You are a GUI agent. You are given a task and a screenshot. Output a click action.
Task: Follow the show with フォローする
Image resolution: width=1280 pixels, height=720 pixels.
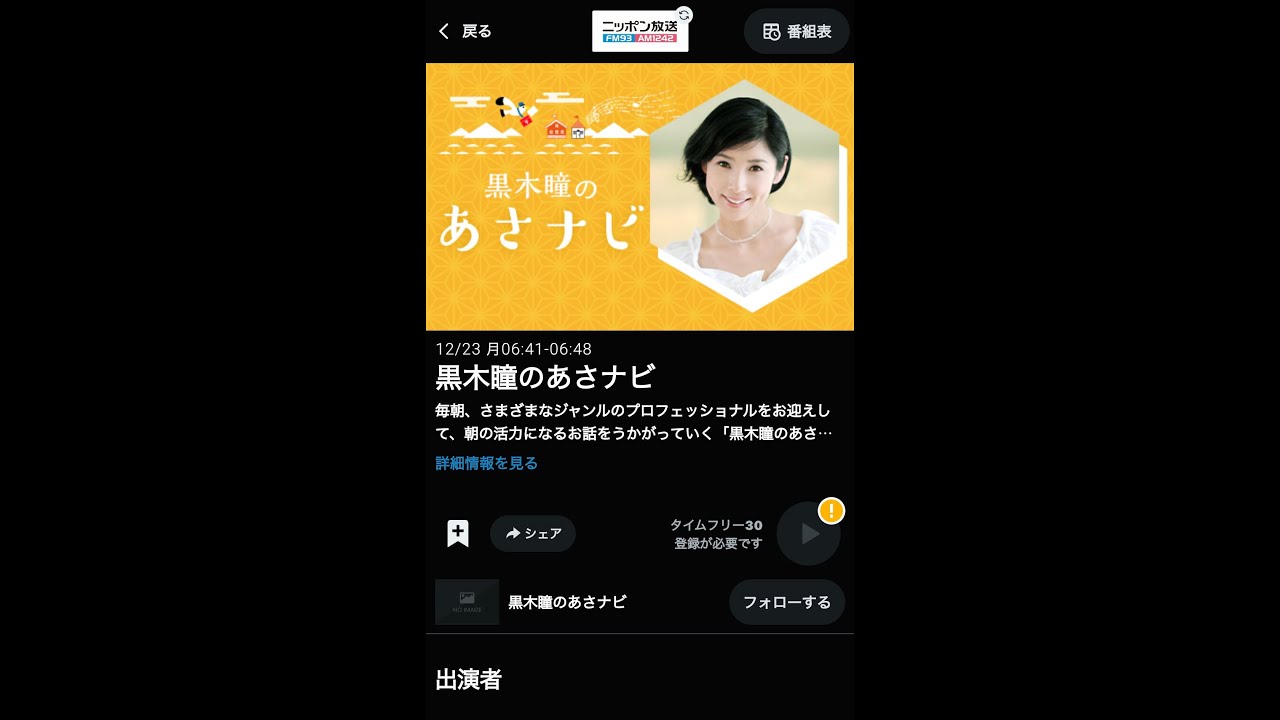(787, 602)
